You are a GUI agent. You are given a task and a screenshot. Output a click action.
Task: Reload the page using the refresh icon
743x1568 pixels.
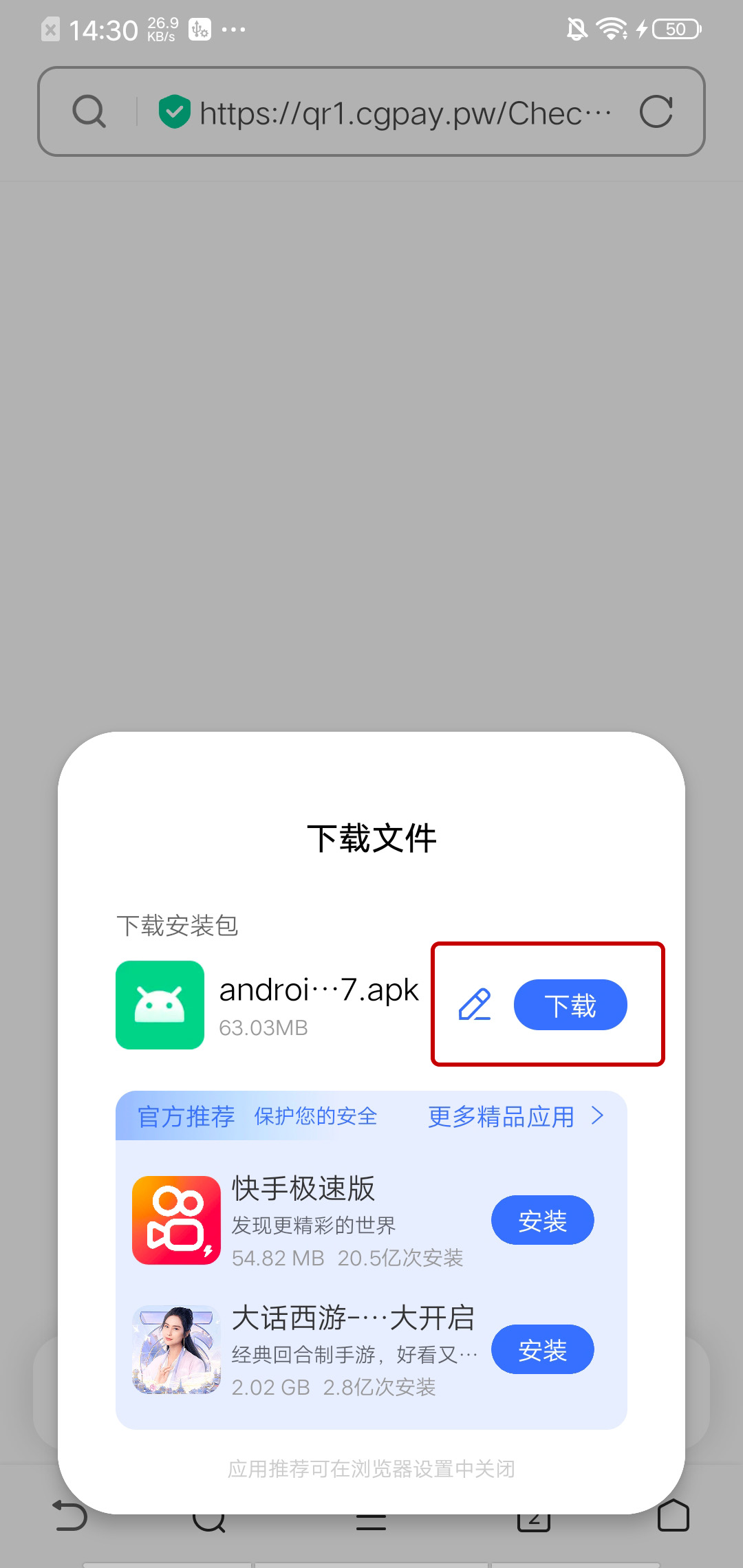click(x=657, y=111)
